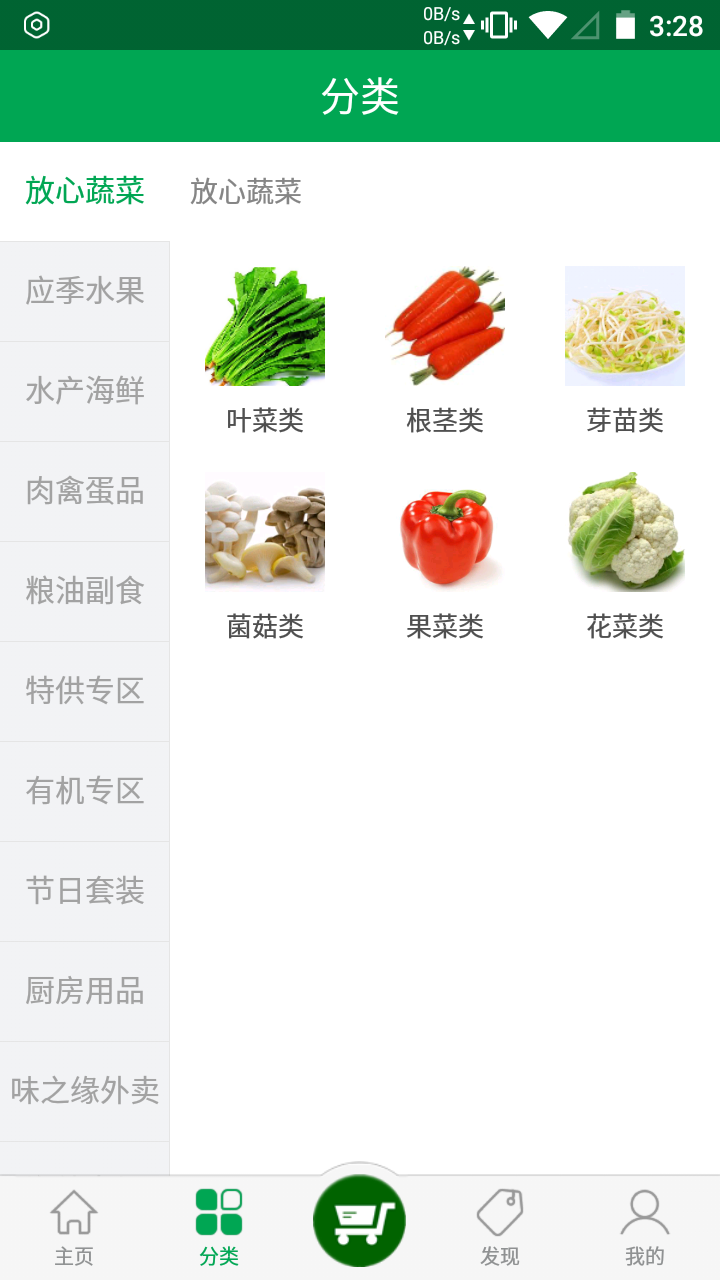
Task: Open the 有机专区 section
Action: point(85,791)
